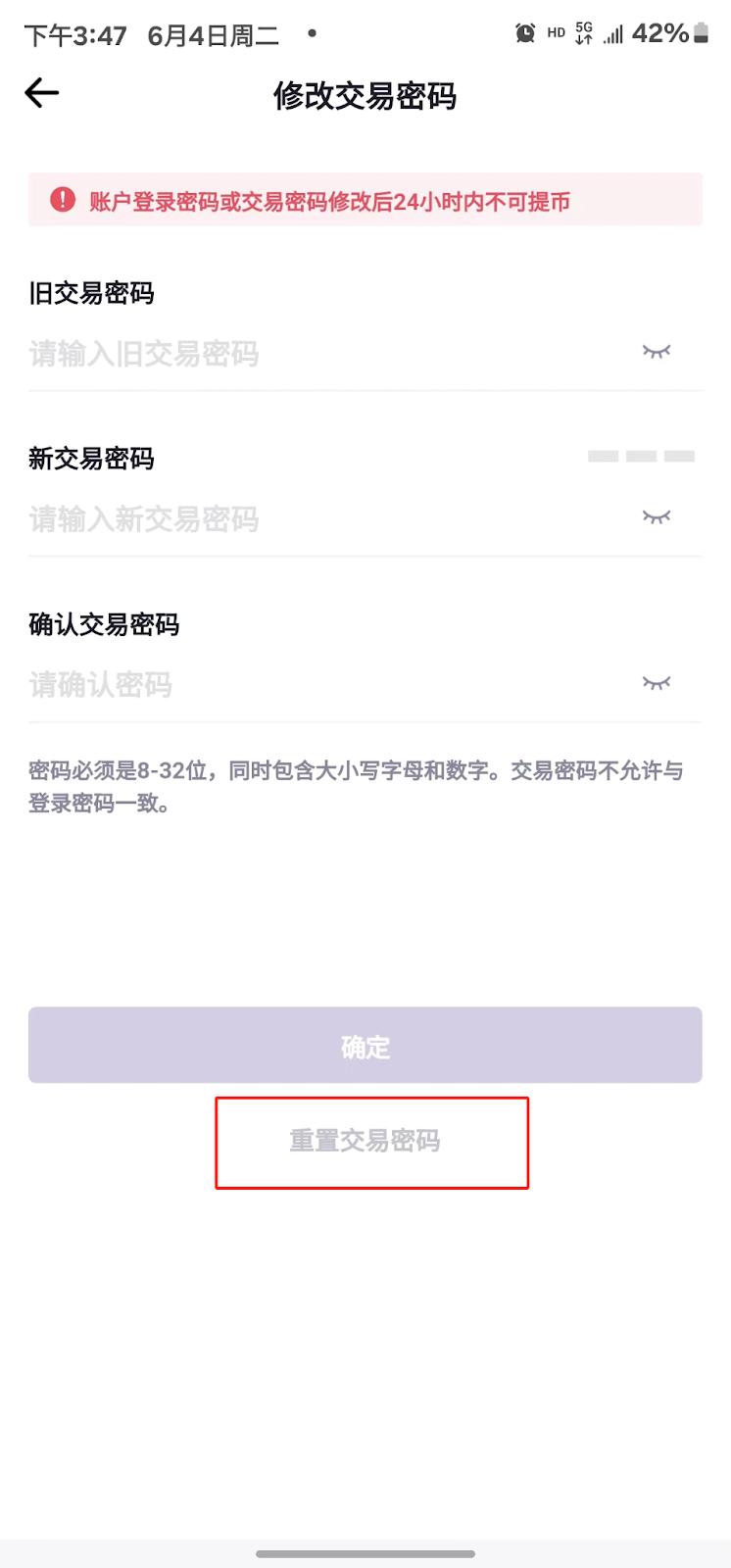Screen dimensions: 731x1568
Task: Unhide the confirm password entry
Action: (x=656, y=683)
